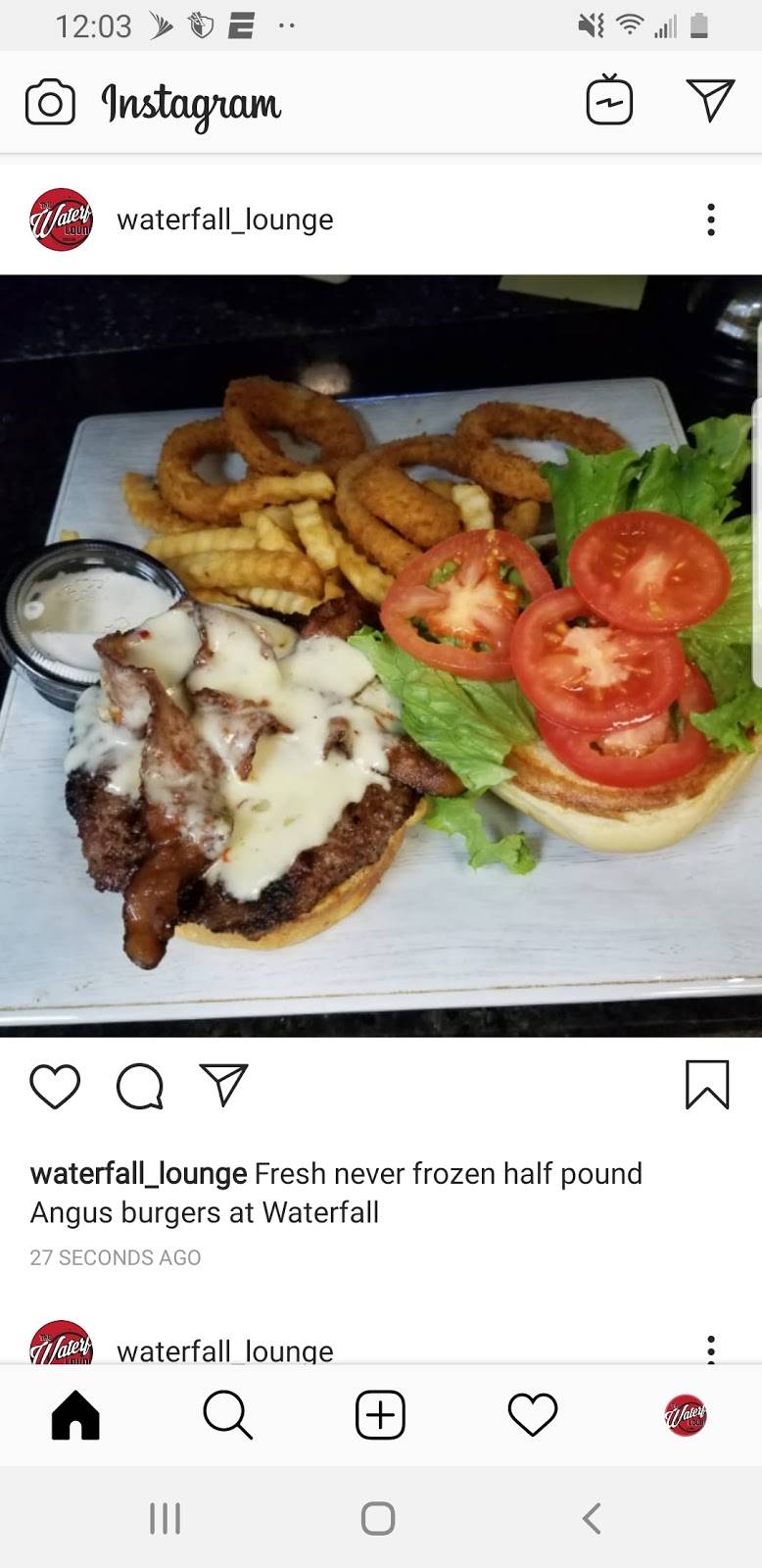This screenshot has height=1568, width=762.
Task: Share the burger post via paper plane
Action: coord(224,1085)
